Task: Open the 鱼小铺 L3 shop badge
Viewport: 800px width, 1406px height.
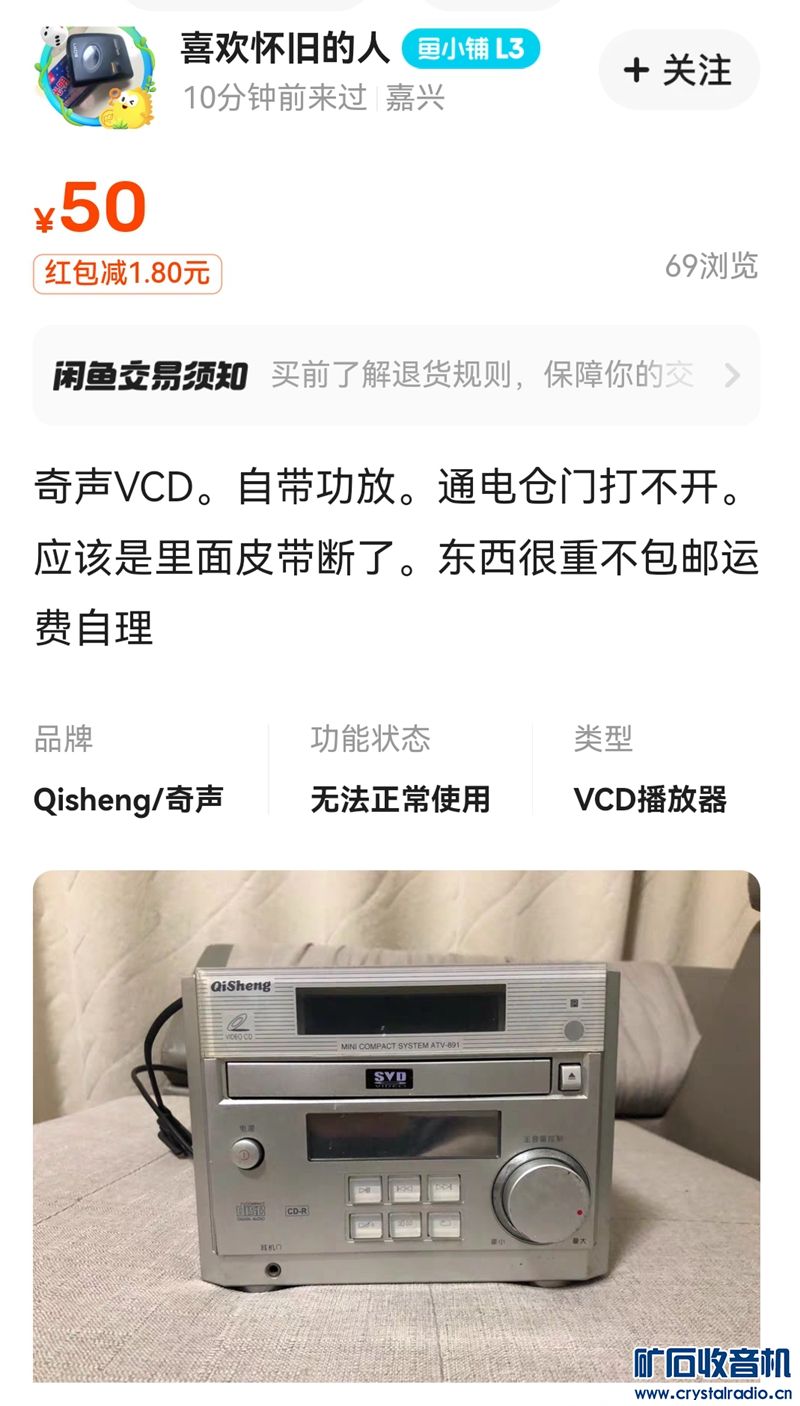Action: (x=470, y=48)
